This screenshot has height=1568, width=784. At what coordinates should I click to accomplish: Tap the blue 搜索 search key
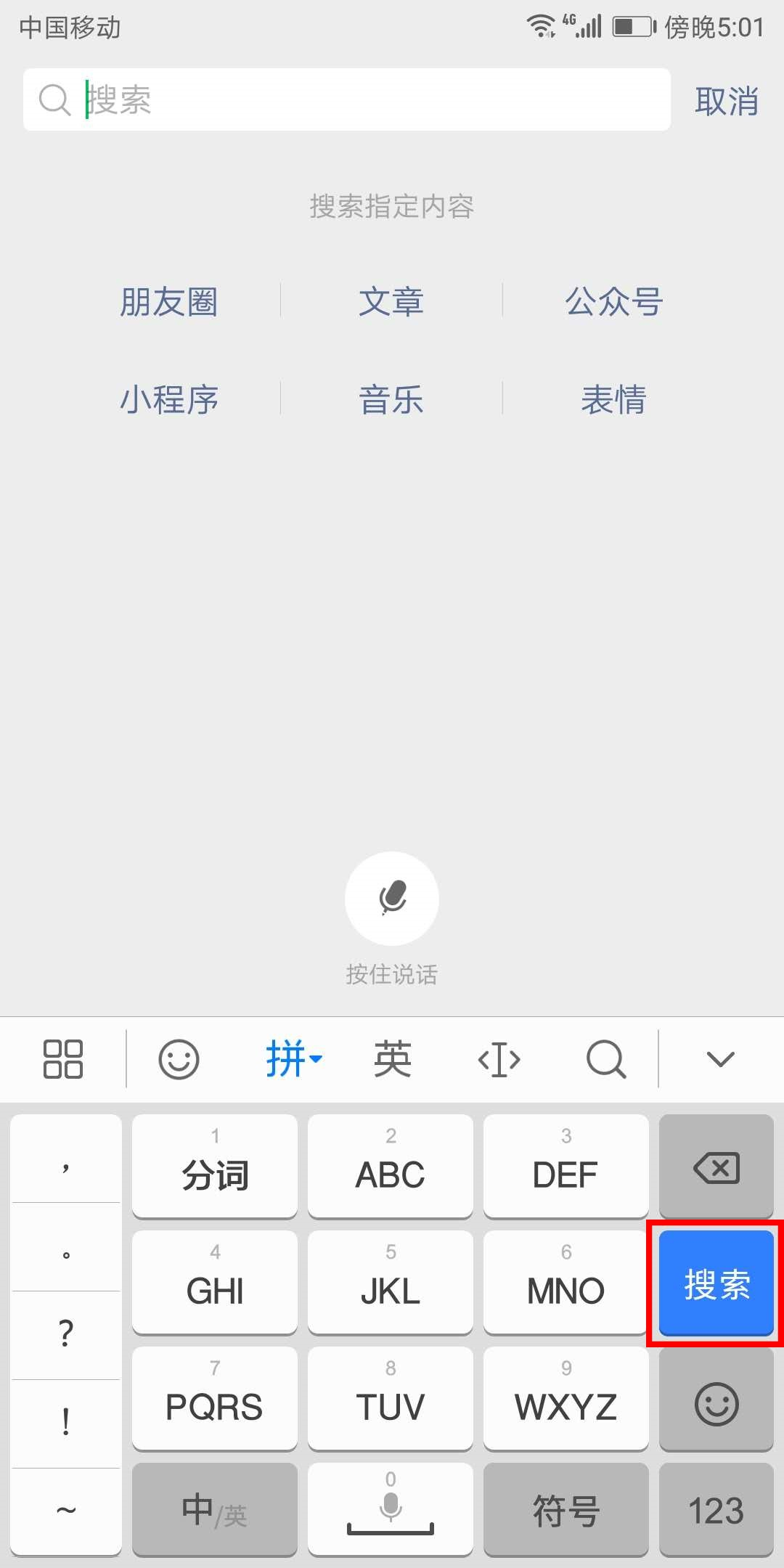[x=716, y=1283]
